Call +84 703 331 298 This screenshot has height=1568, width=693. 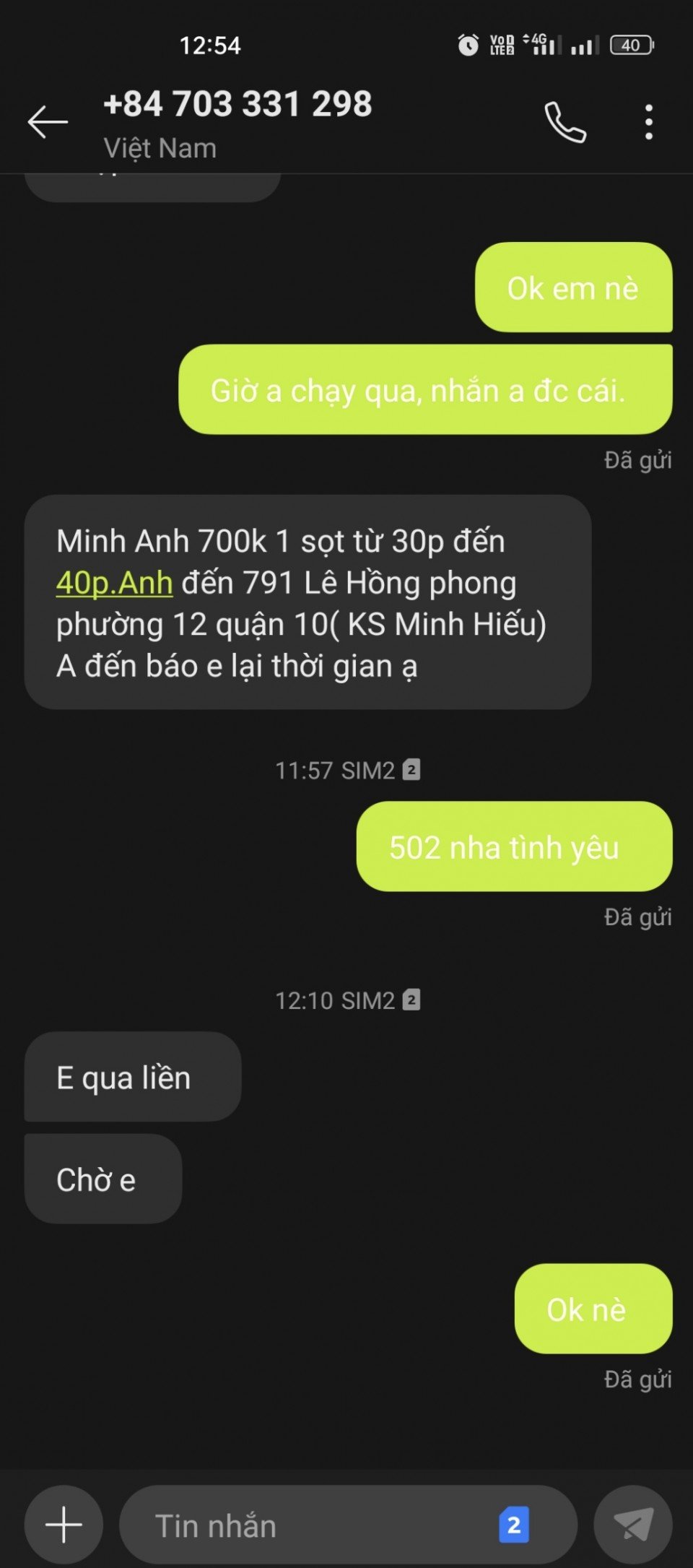[565, 122]
